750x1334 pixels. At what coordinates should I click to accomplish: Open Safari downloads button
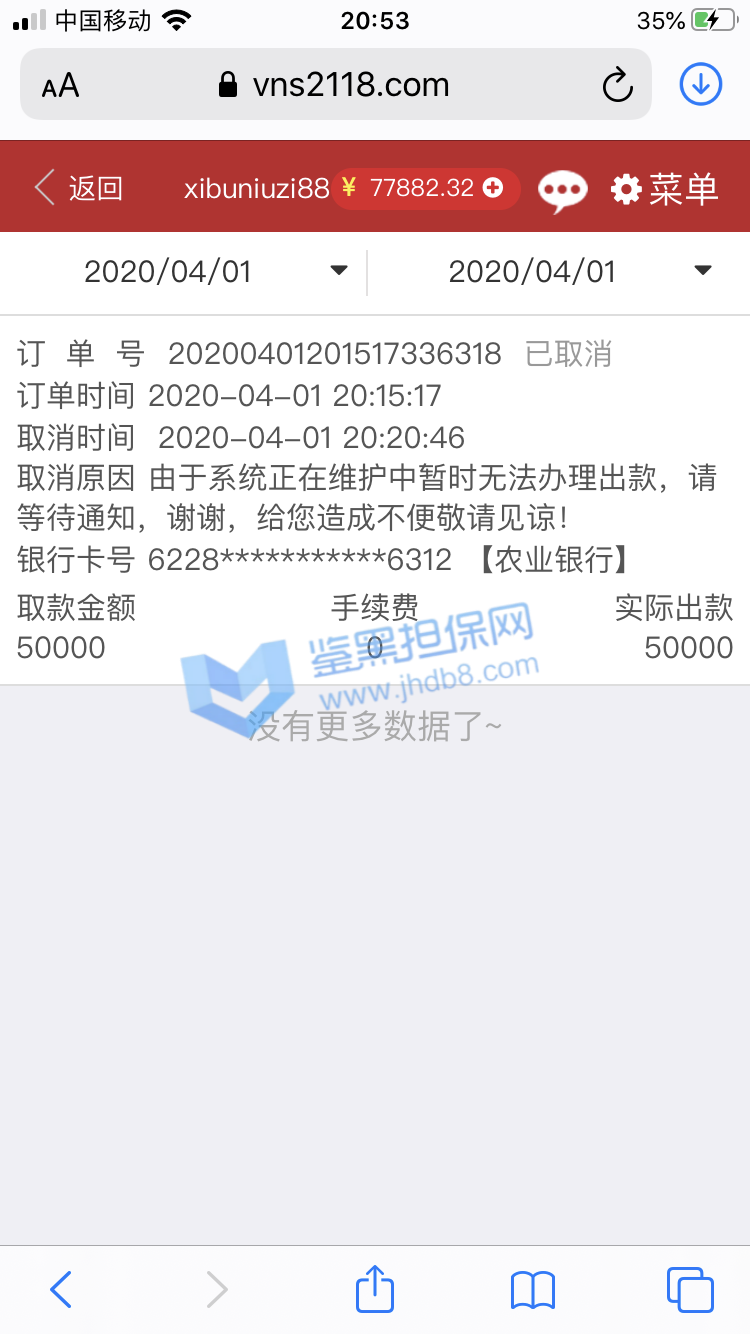pos(701,85)
